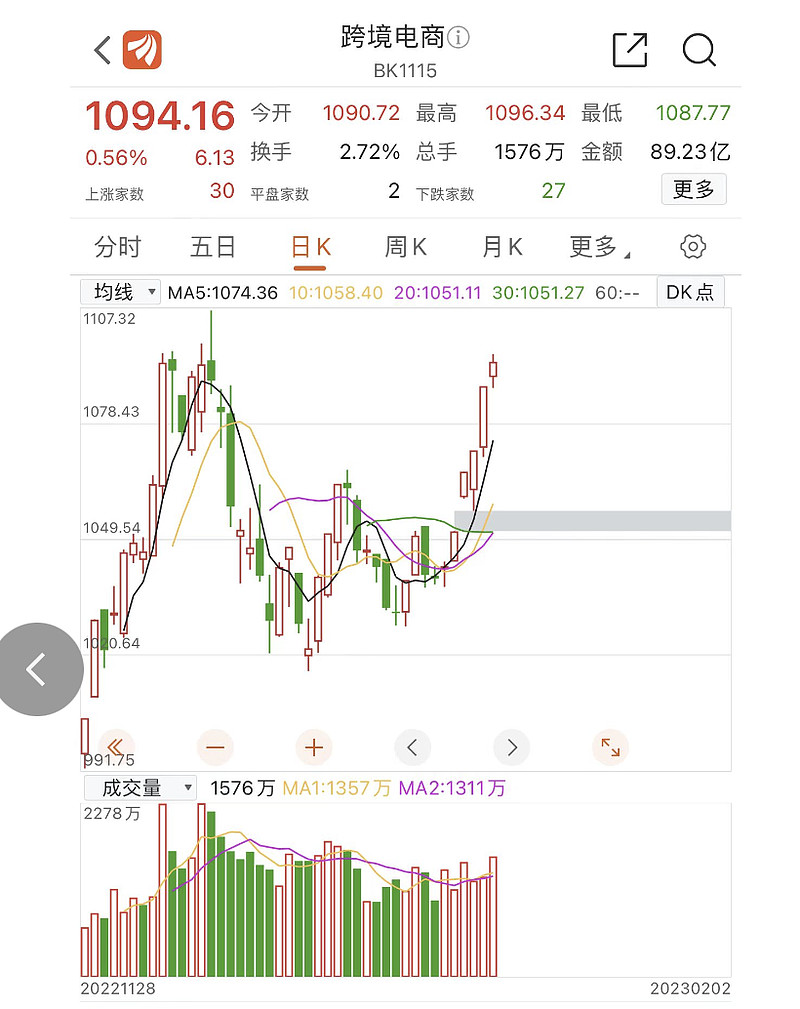The image size is (800, 1009).
Task: Switch to the 分时 chart tab
Action: pyautogui.click(x=117, y=247)
